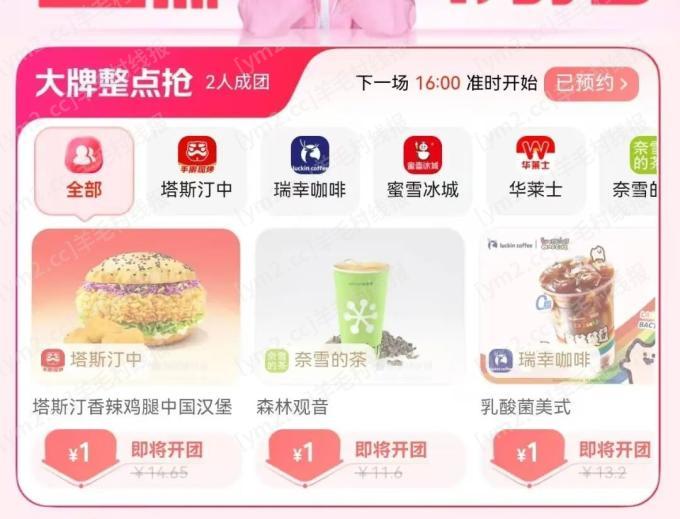Screen dimensions: 680x519
Task: Switch to the 瑞幸咖啡 brand tab
Action: point(310,169)
